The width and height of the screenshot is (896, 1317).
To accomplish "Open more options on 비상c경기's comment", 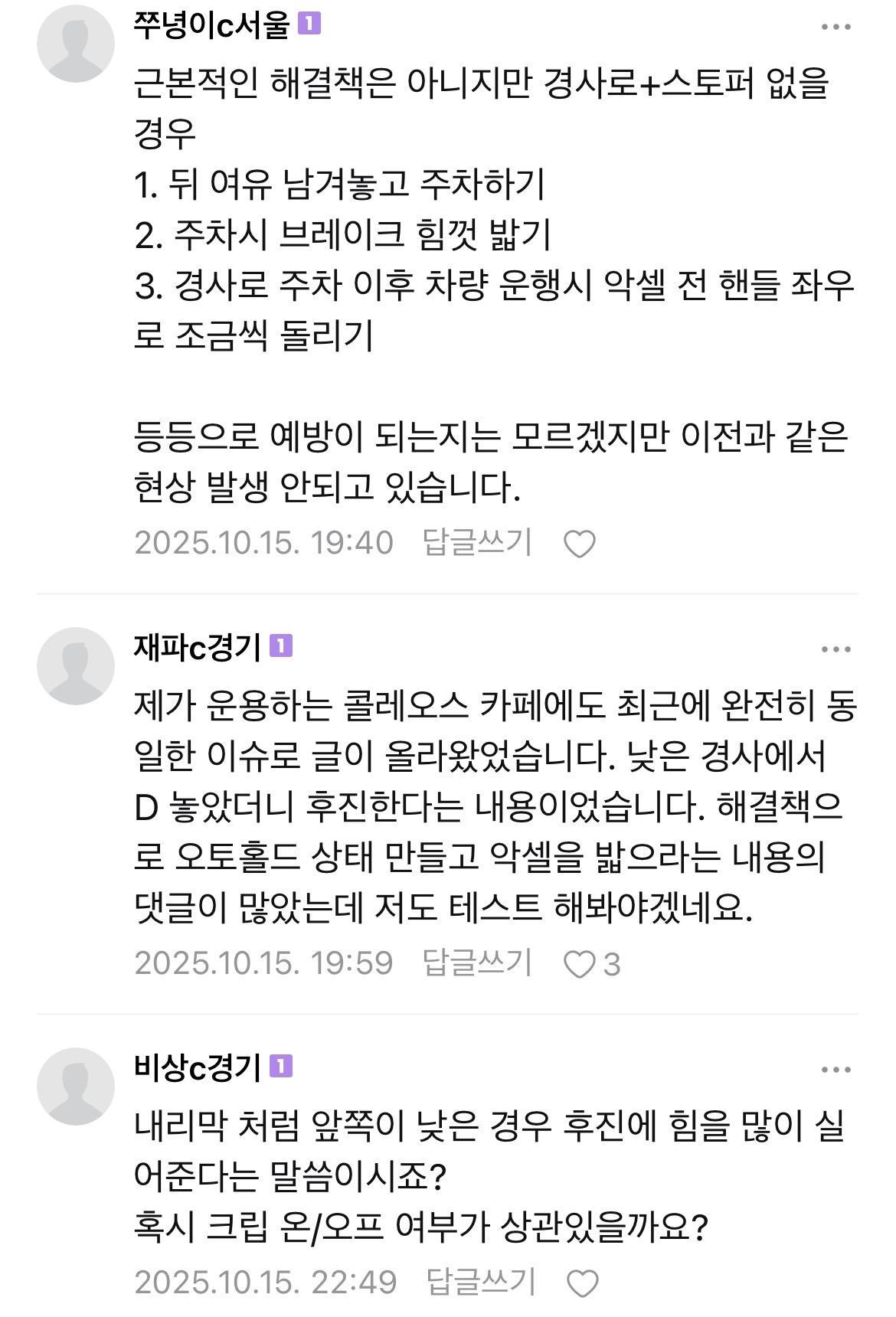I will (836, 1070).
